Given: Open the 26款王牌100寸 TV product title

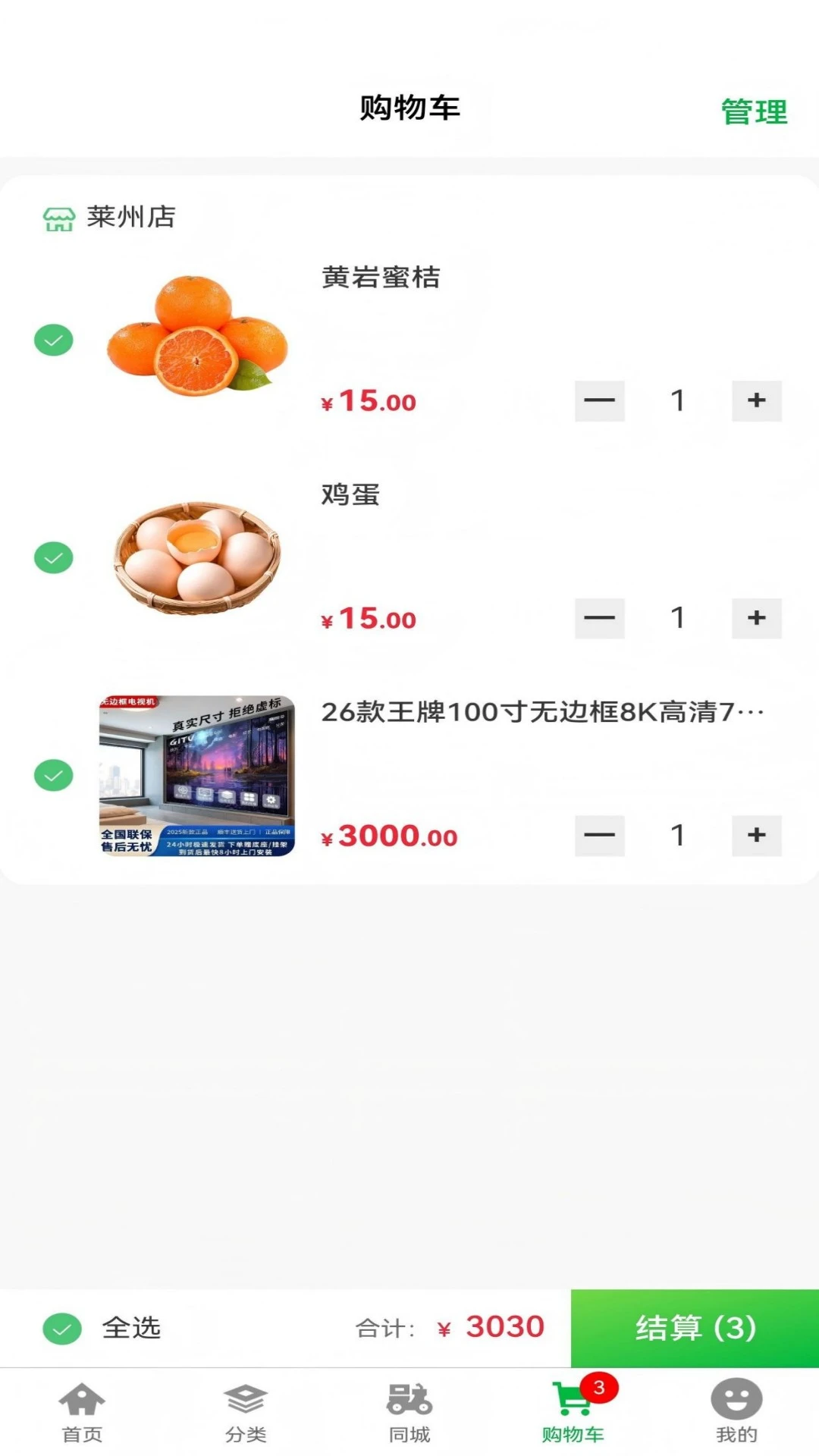Looking at the screenshot, I should coord(538,711).
